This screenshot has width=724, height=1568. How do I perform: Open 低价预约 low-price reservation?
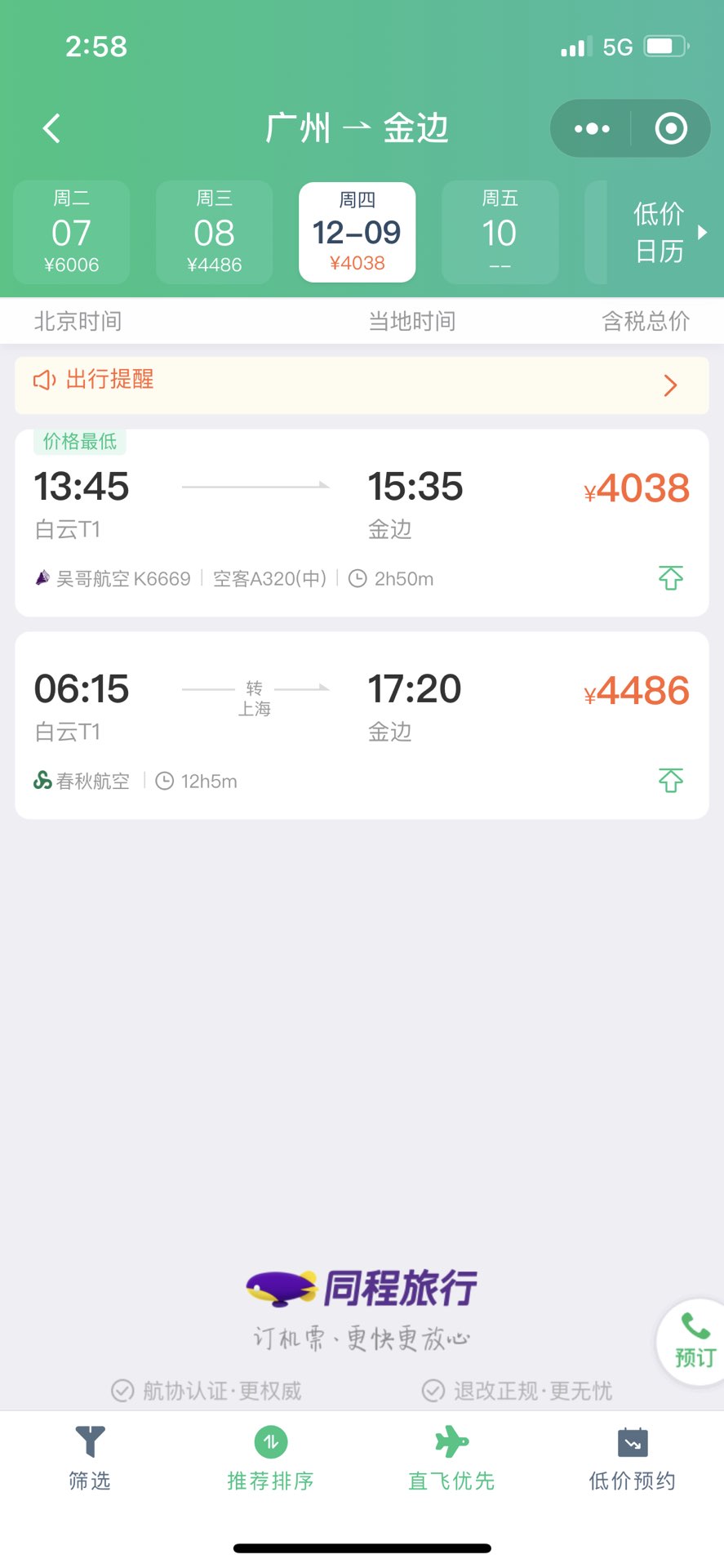(x=633, y=1458)
